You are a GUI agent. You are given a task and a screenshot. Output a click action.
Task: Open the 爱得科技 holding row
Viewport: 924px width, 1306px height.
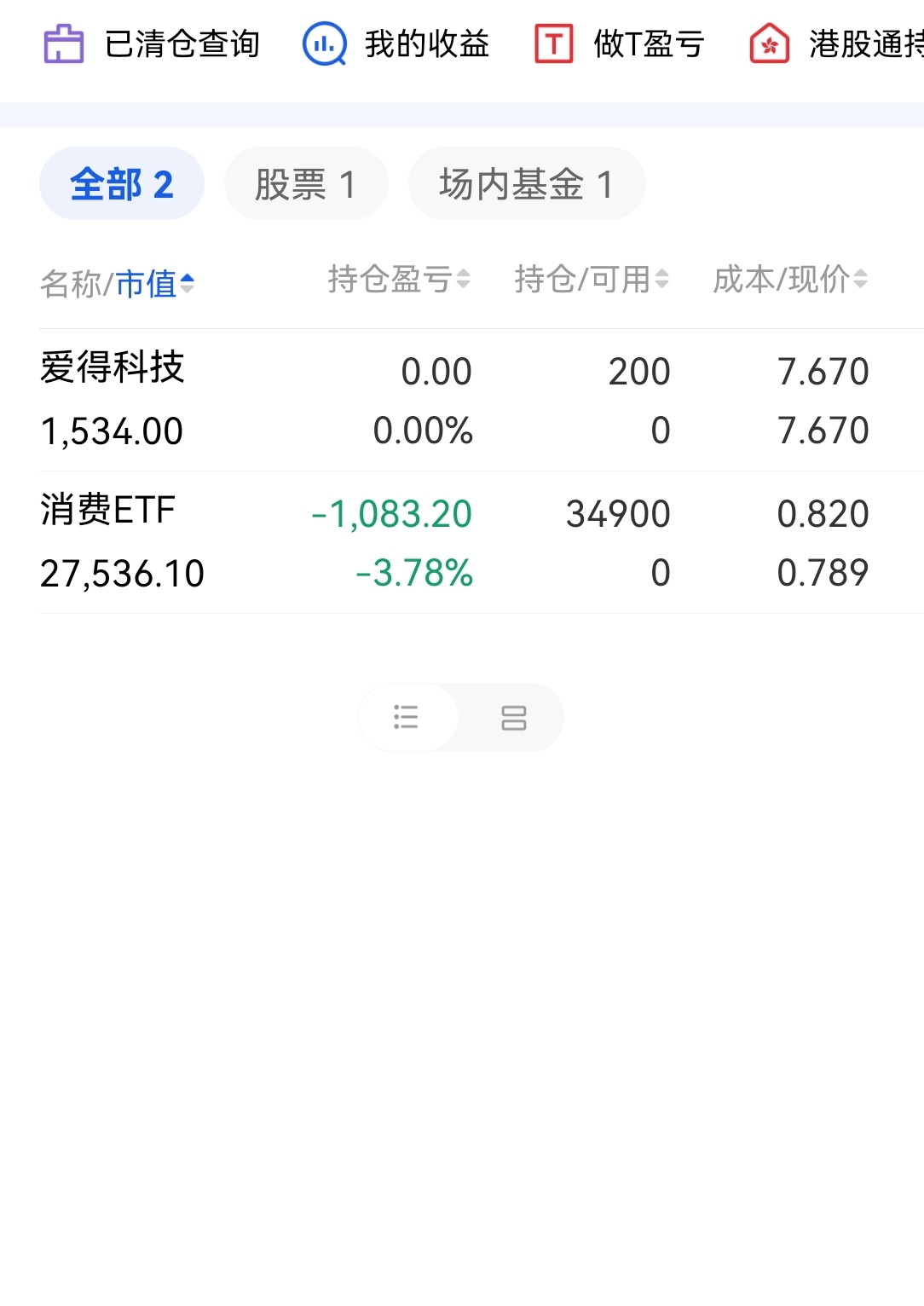(x=482, y=400)
